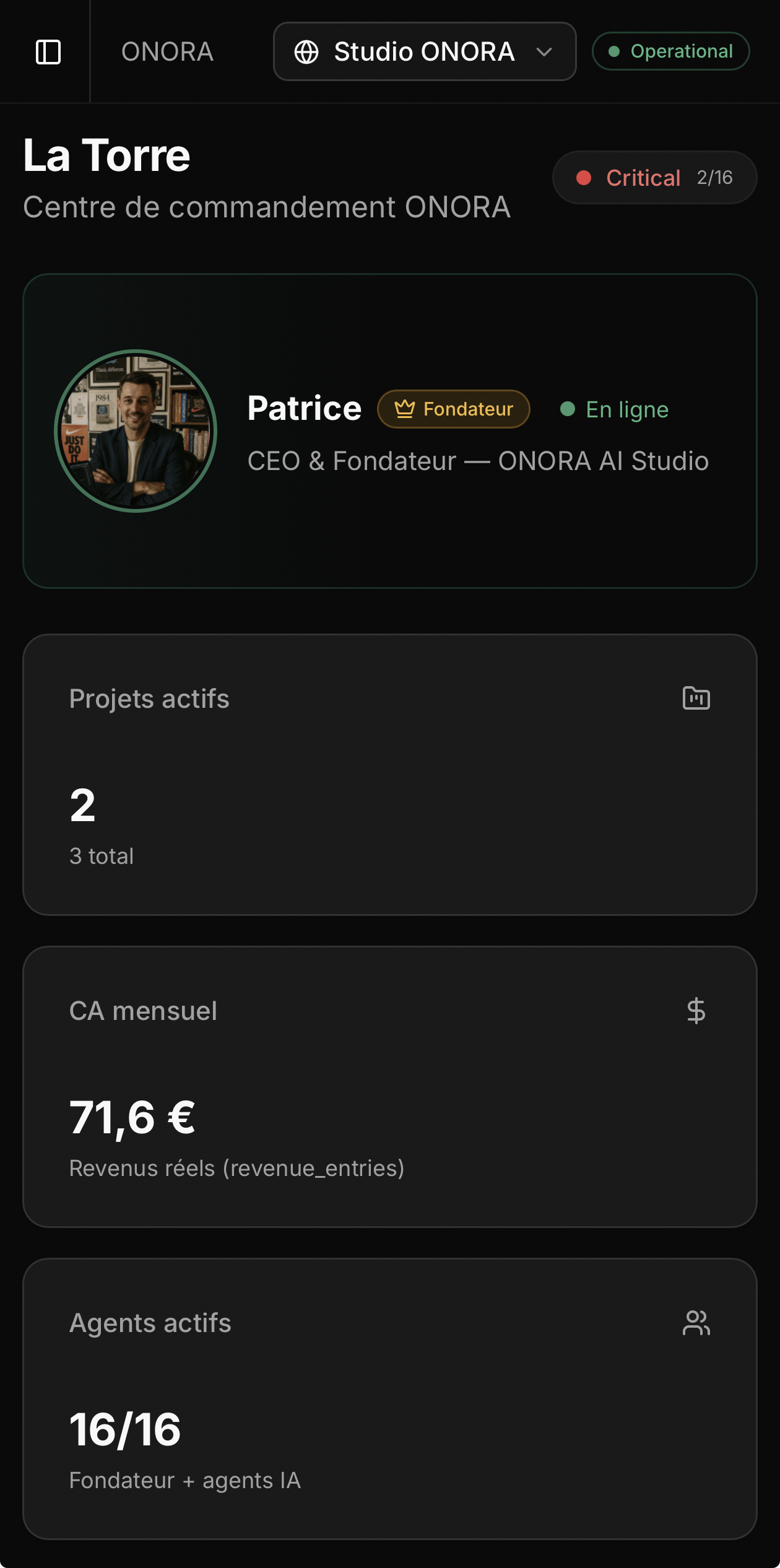Click the Fondateur badge
Image resolution: width=780 pixels, height=1568 pixels.
pos(454,409)
